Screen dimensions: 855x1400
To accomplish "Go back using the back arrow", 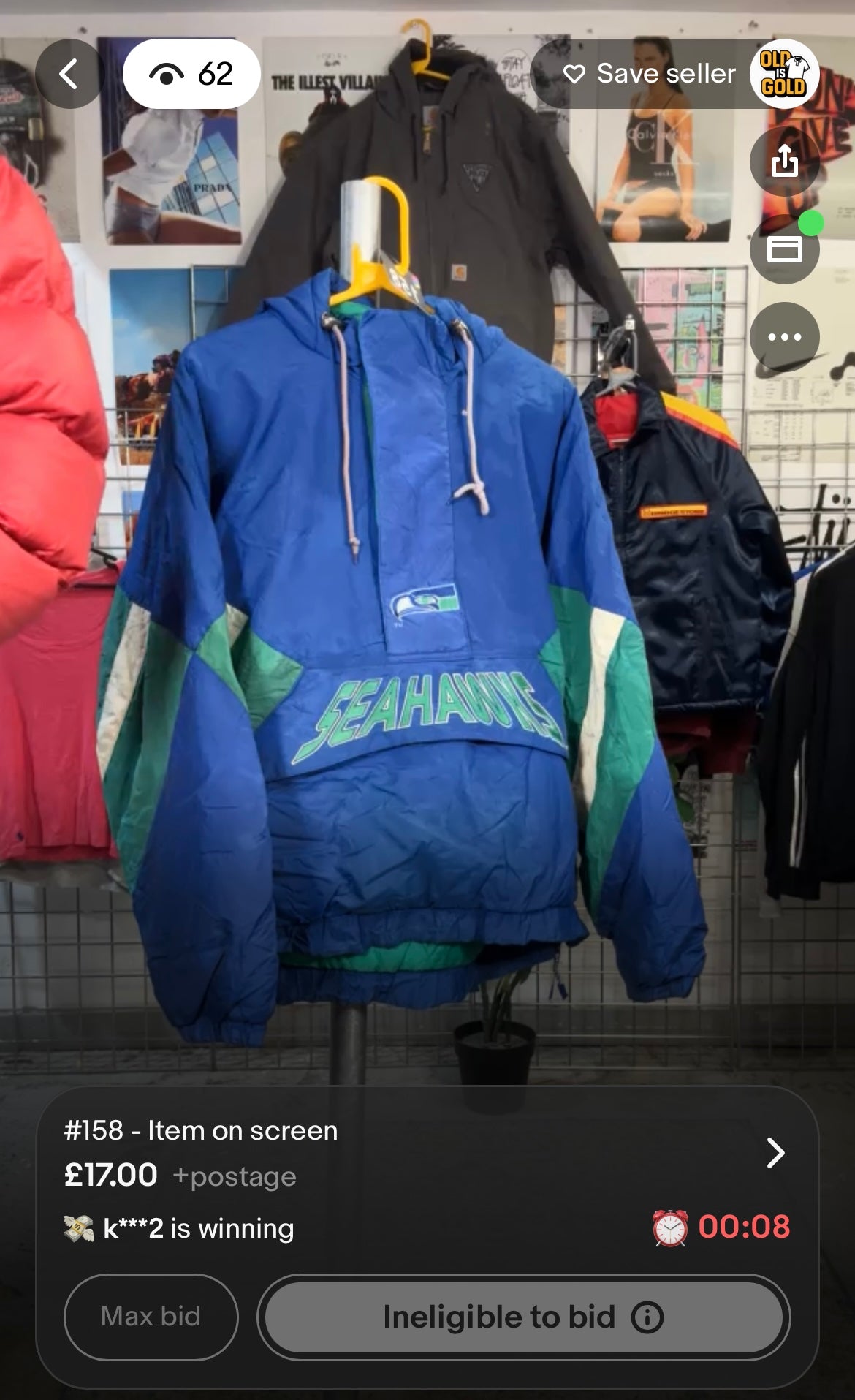I will (x=69, y=74).
